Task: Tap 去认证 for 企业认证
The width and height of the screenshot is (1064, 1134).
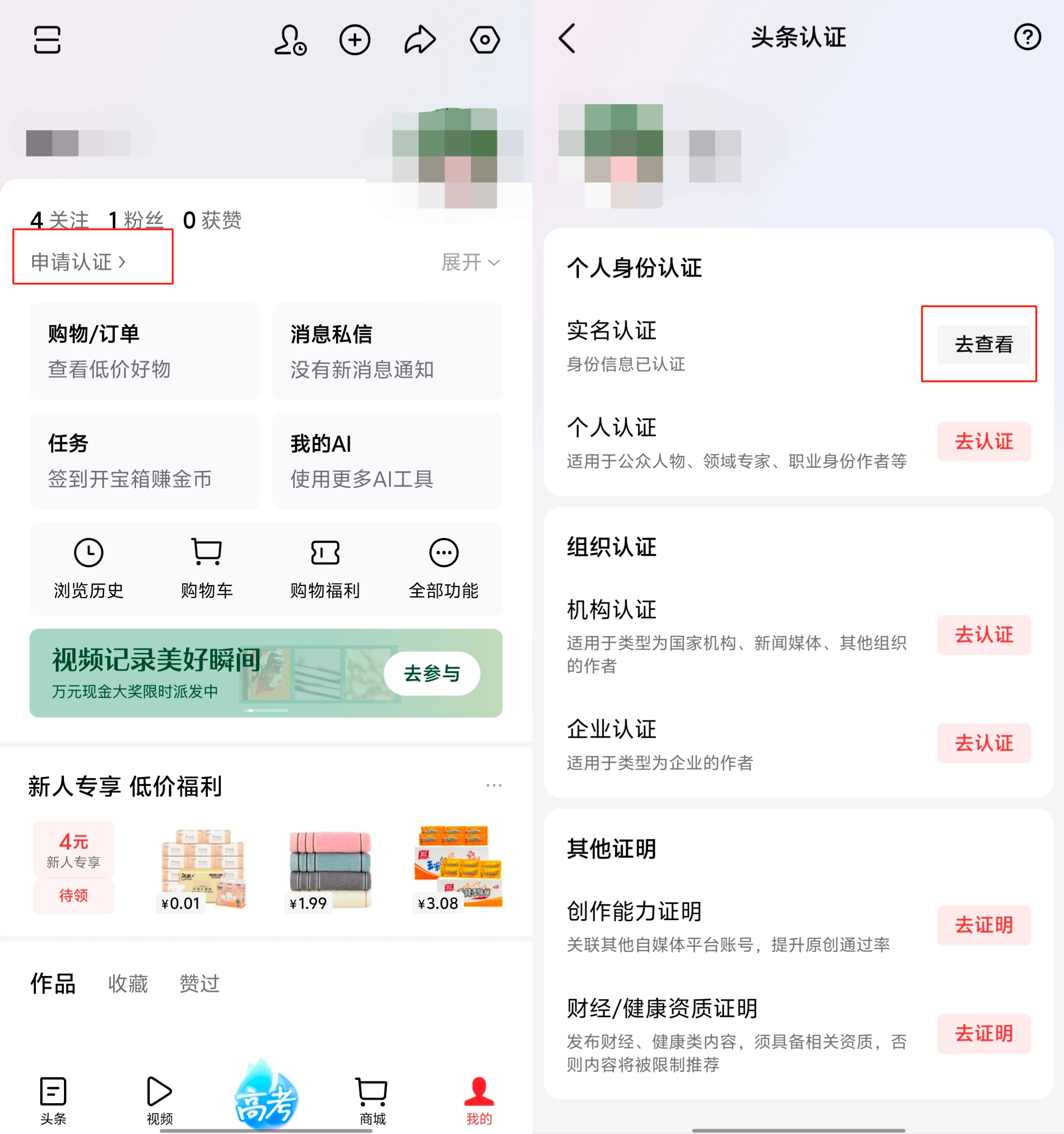Action: [x=983, y=743]
